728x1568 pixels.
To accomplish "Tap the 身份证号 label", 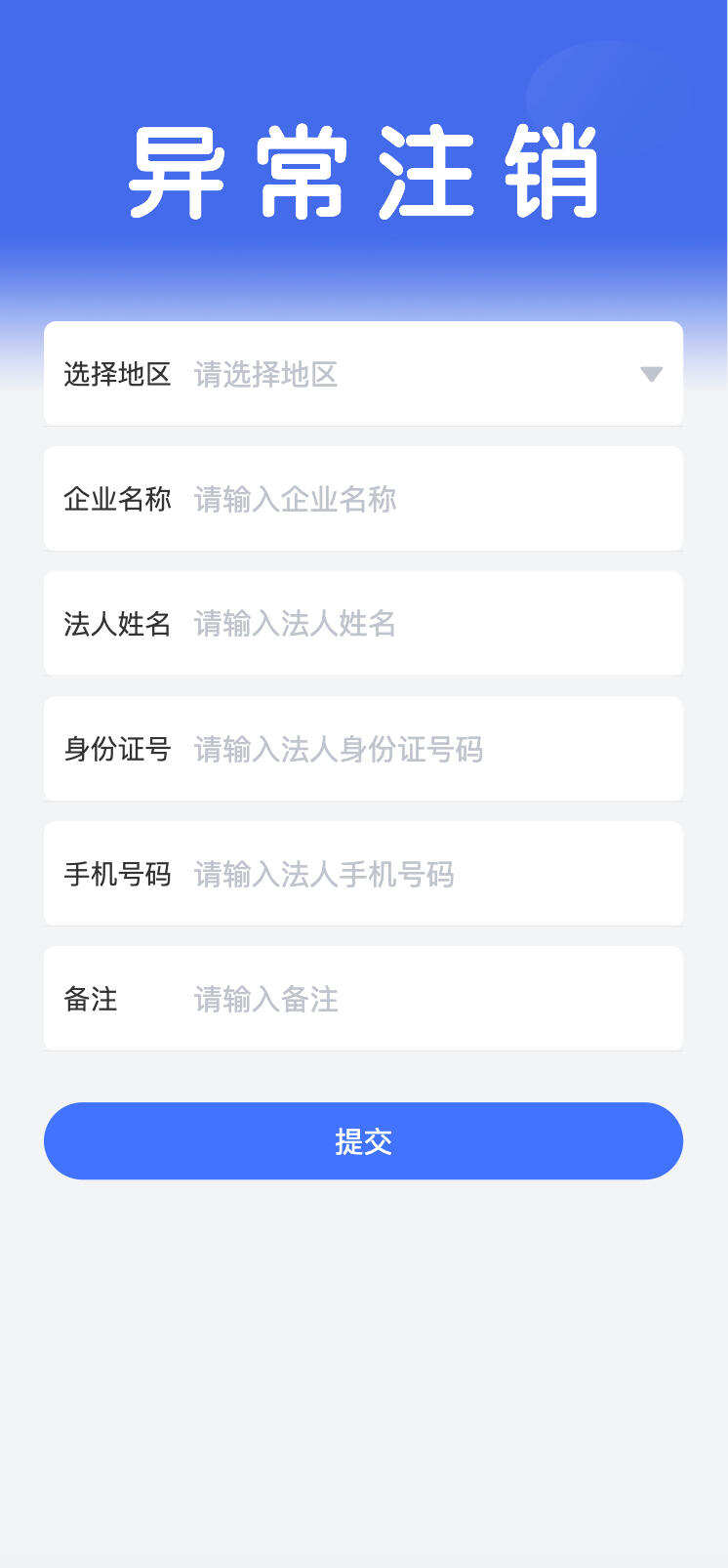I will [117, 749].
